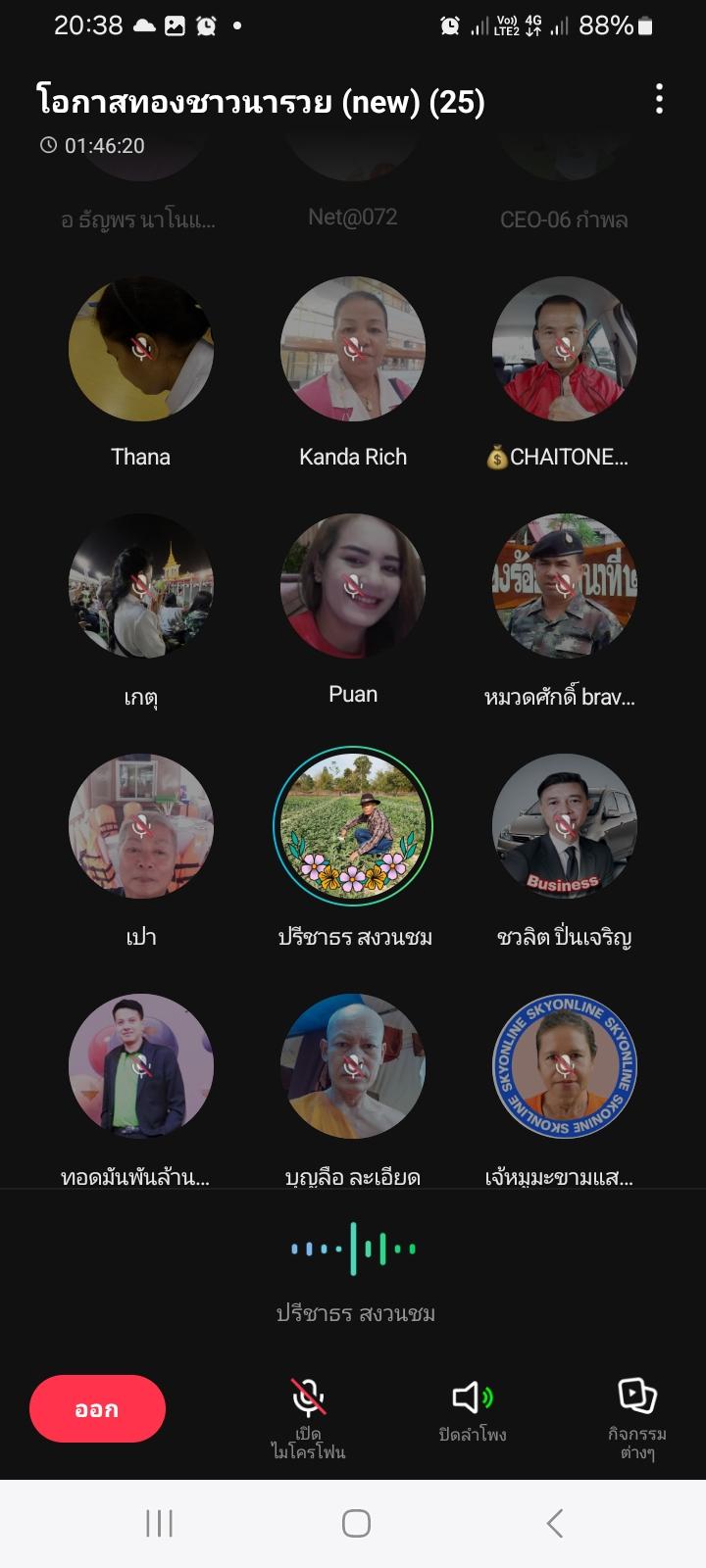
Task: Open เปา's participant avatar
Action: coord(141,826)
